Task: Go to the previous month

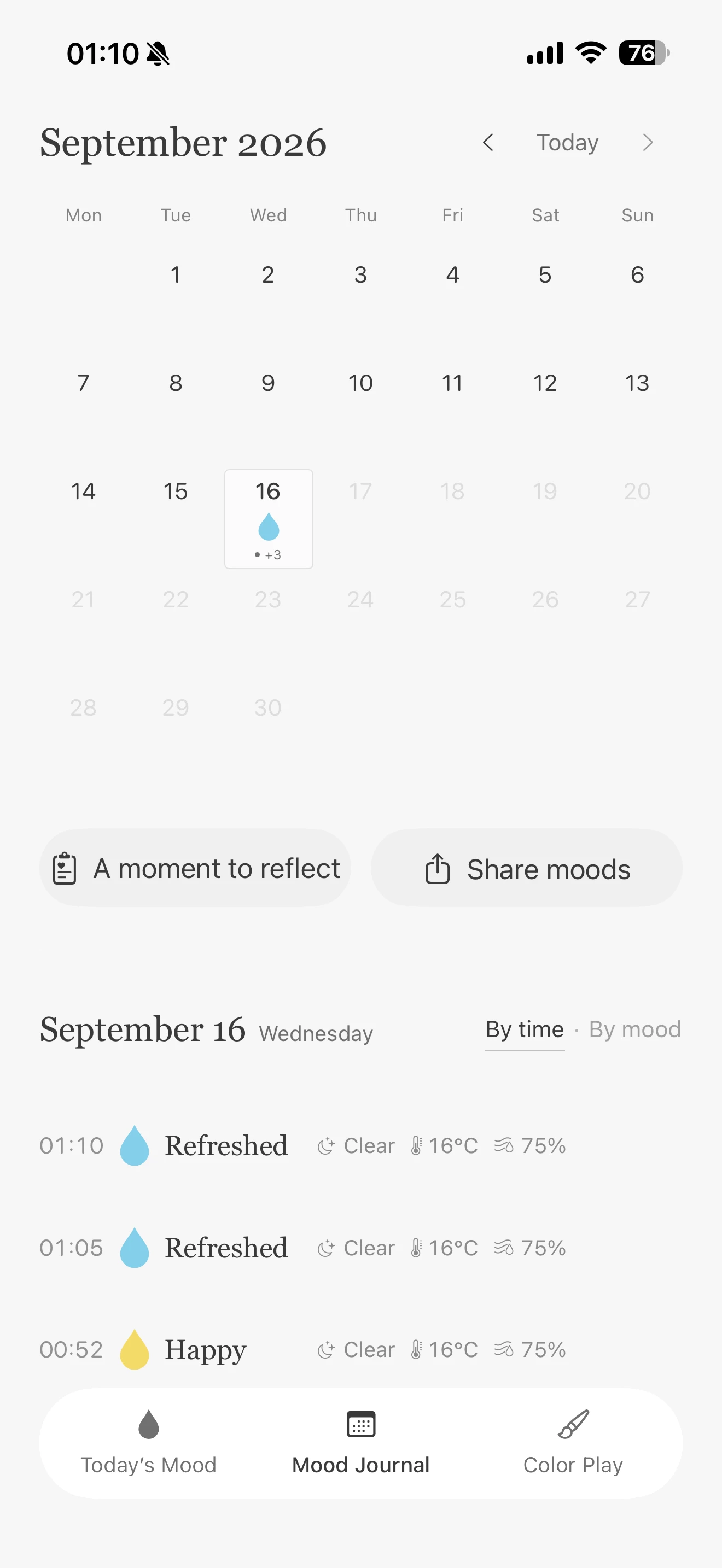Action: pyautogui.click(x=488, y=143)
